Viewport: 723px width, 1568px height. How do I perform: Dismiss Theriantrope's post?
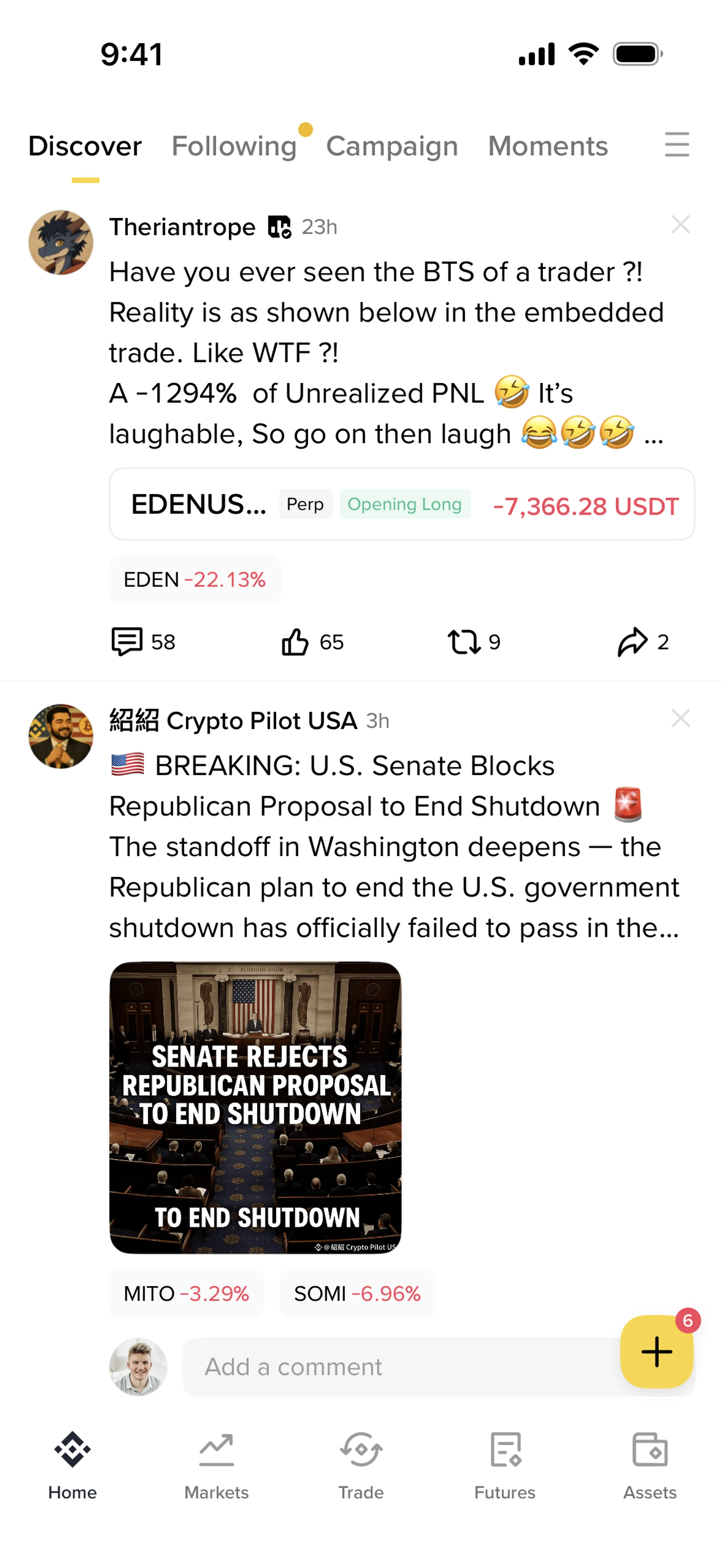(x=680, y=225)
